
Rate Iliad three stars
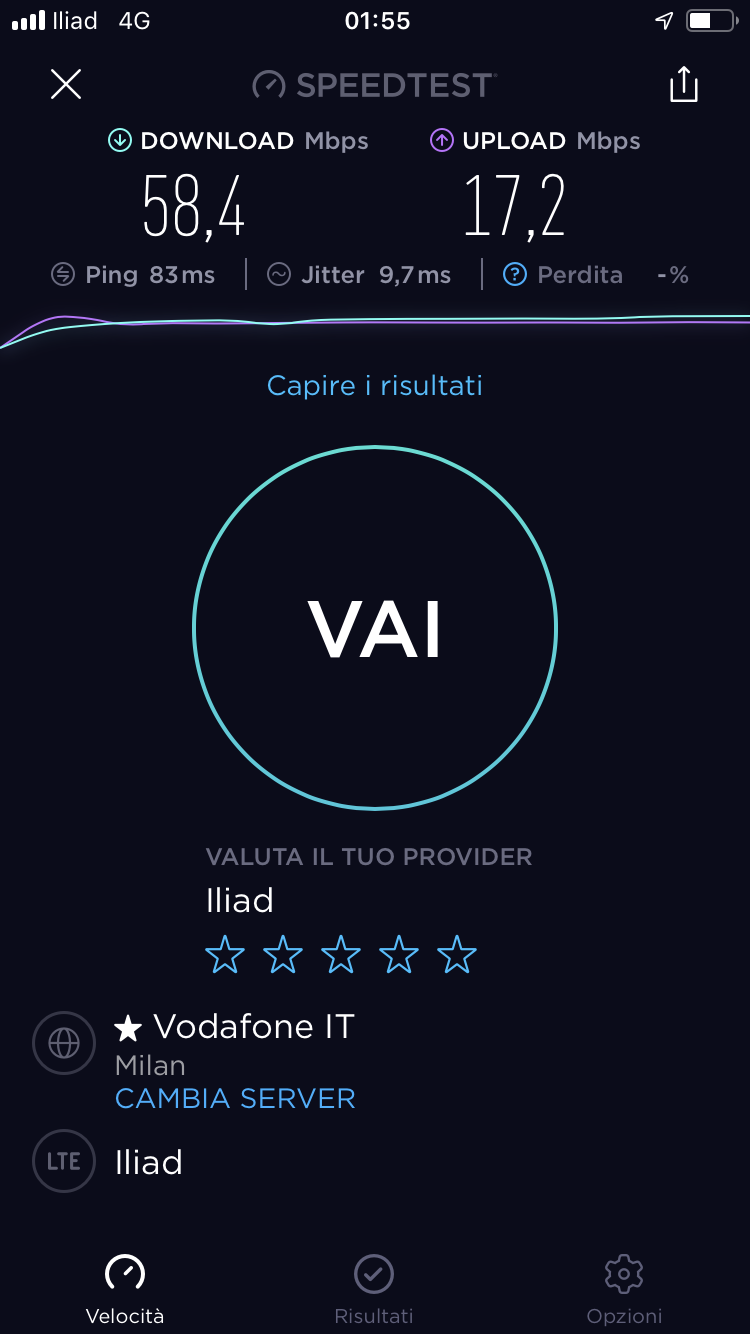coord(341,955)
